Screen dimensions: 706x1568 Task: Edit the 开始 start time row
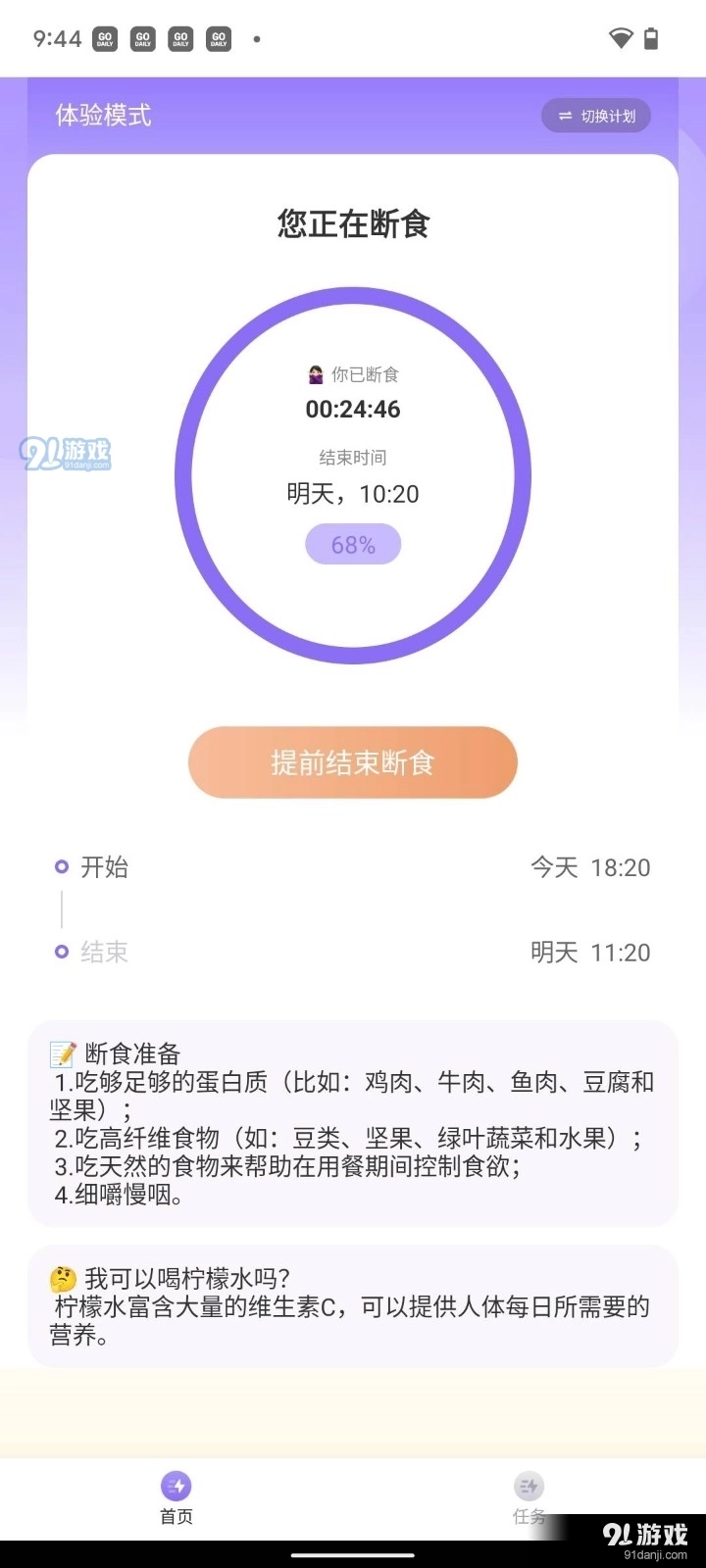353,867
